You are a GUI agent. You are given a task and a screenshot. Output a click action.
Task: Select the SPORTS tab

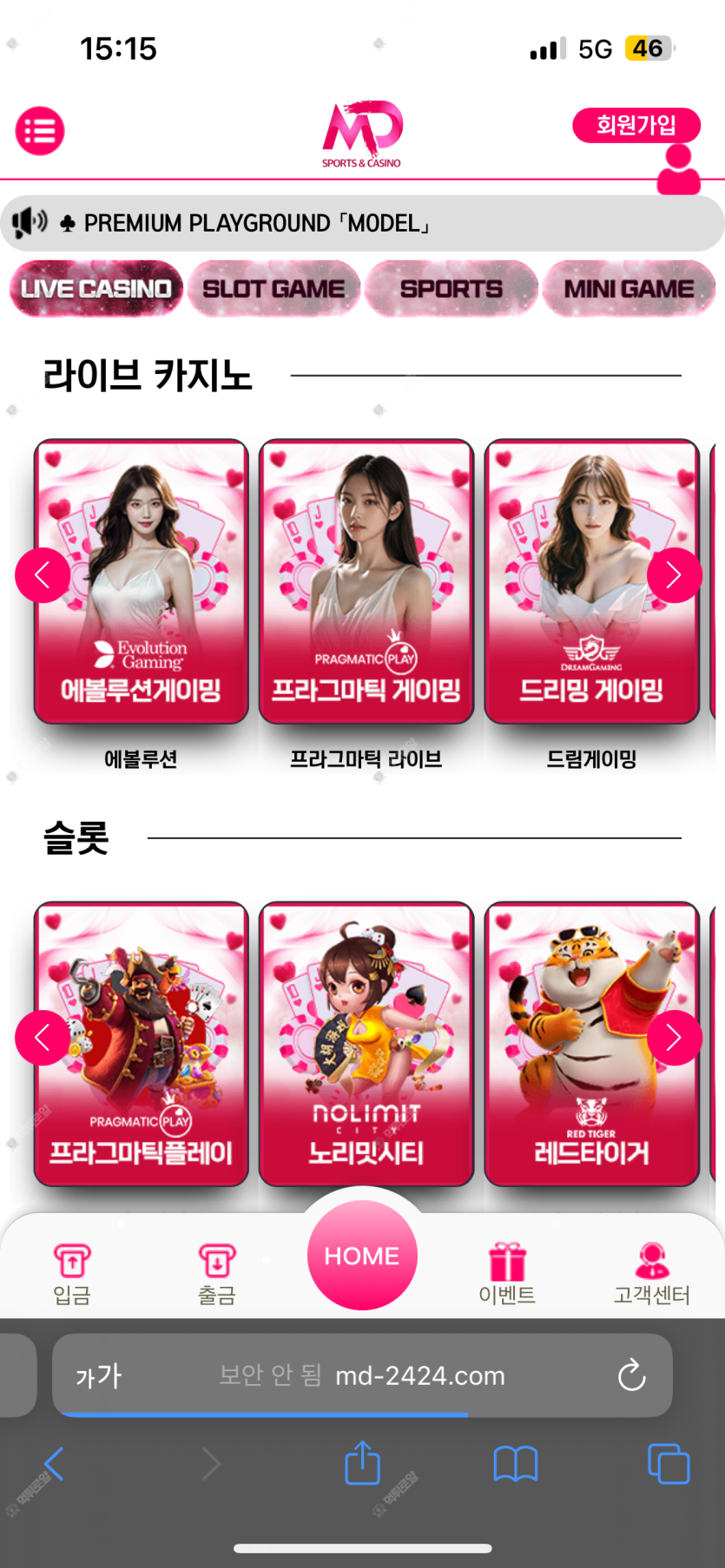[451, 288]
